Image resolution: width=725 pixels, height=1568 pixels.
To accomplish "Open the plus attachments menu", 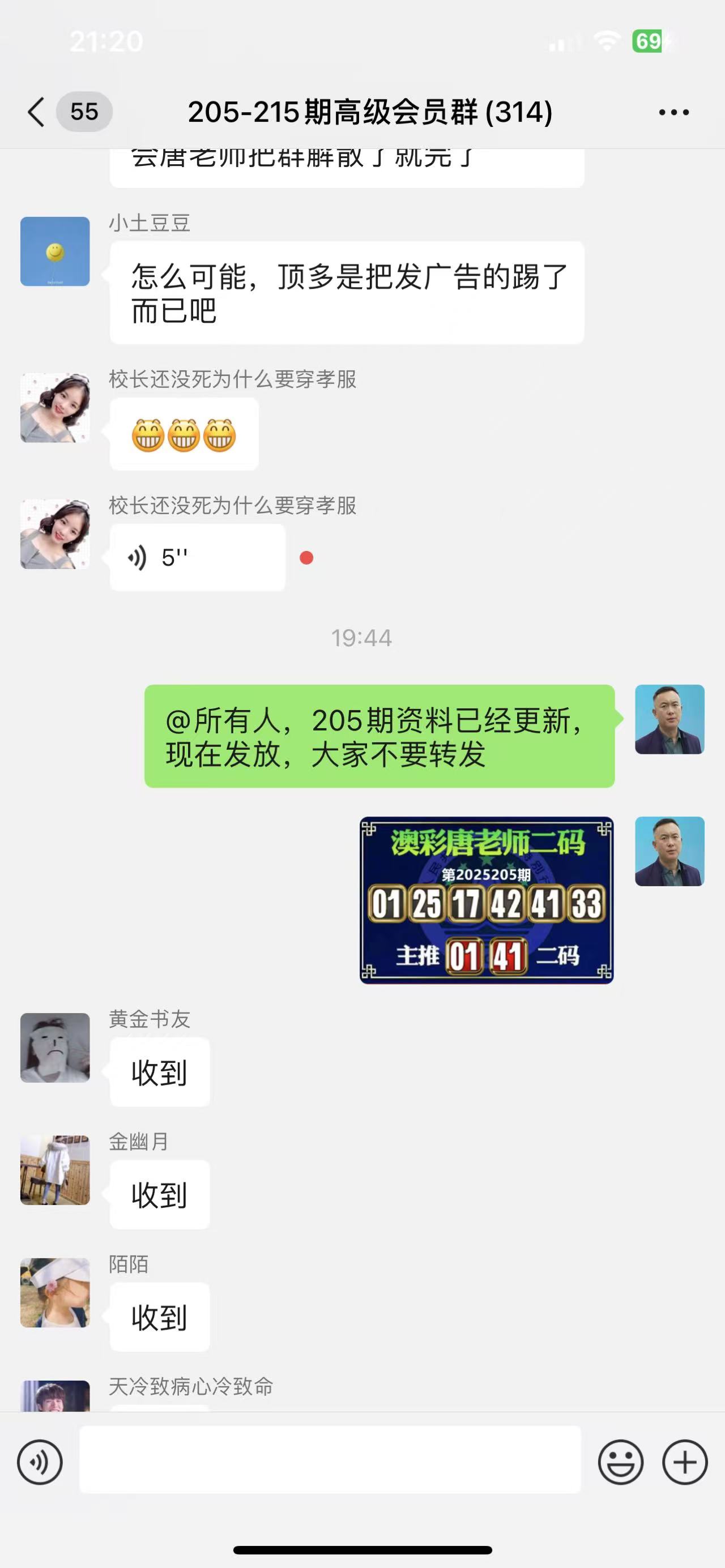I will [685, 1462].
